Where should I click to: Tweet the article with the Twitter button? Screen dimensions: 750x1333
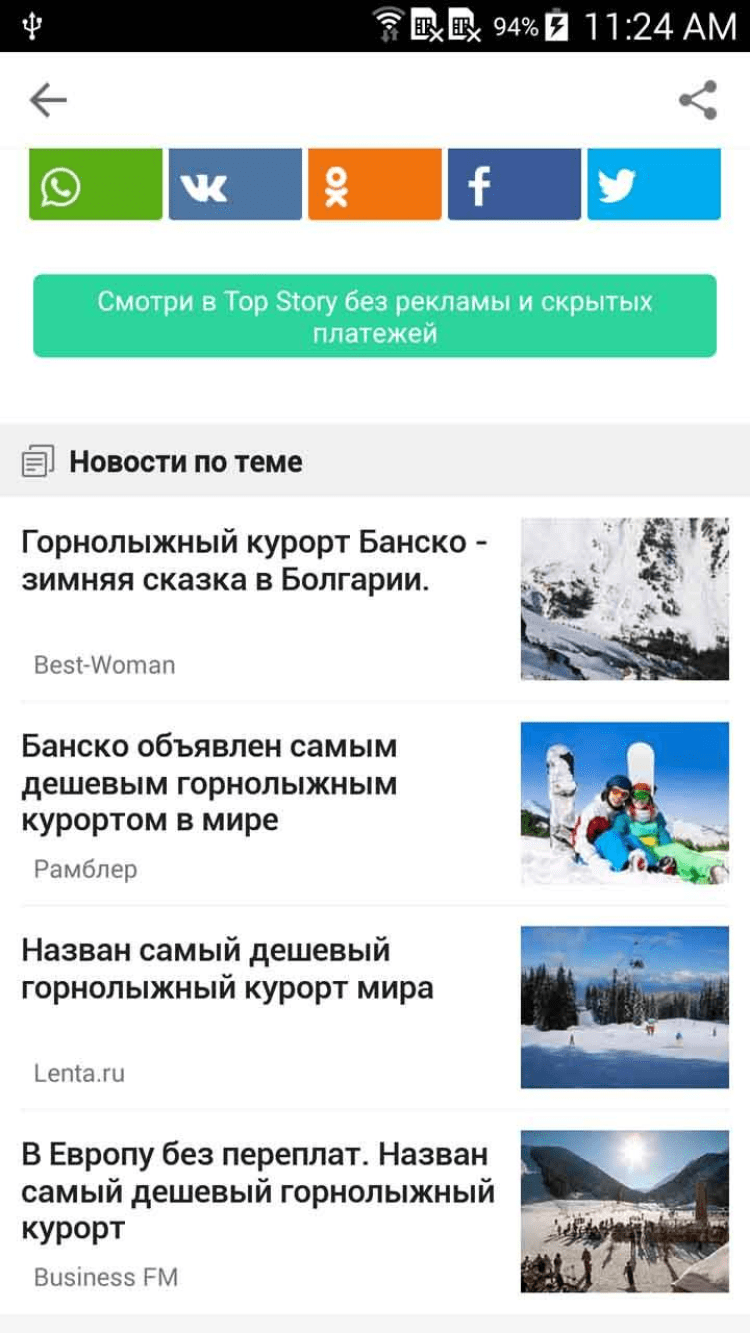tap(653, 185)
